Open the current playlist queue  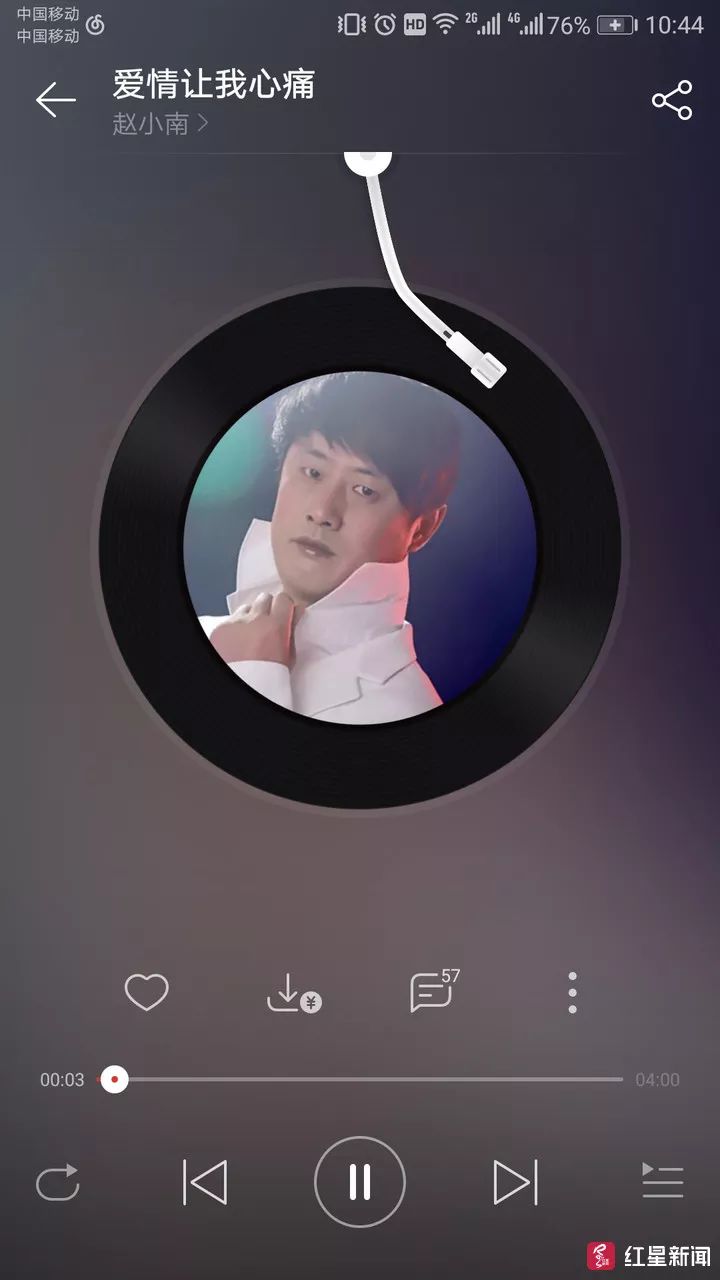[x=662, y=1181]
